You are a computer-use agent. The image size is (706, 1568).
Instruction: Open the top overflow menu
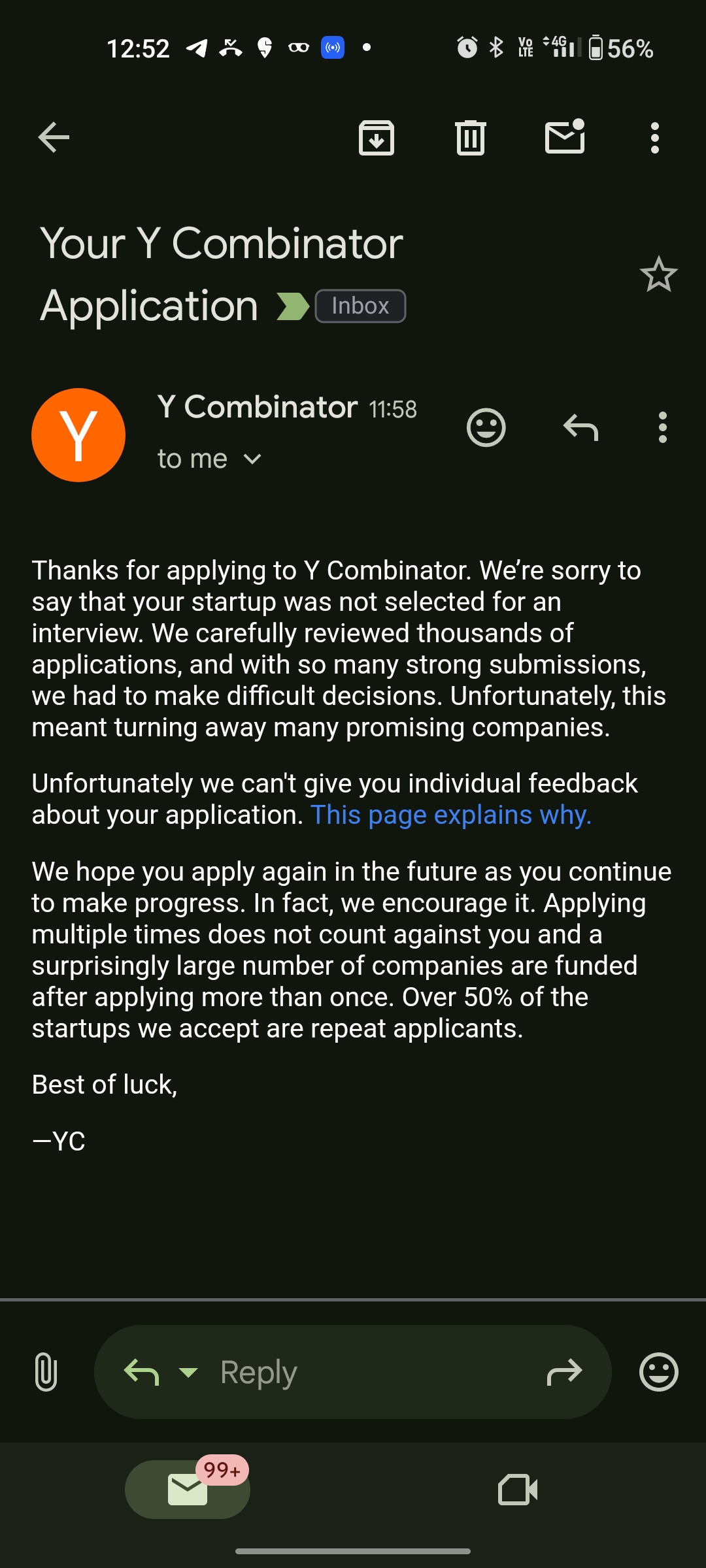coord(655,138)
